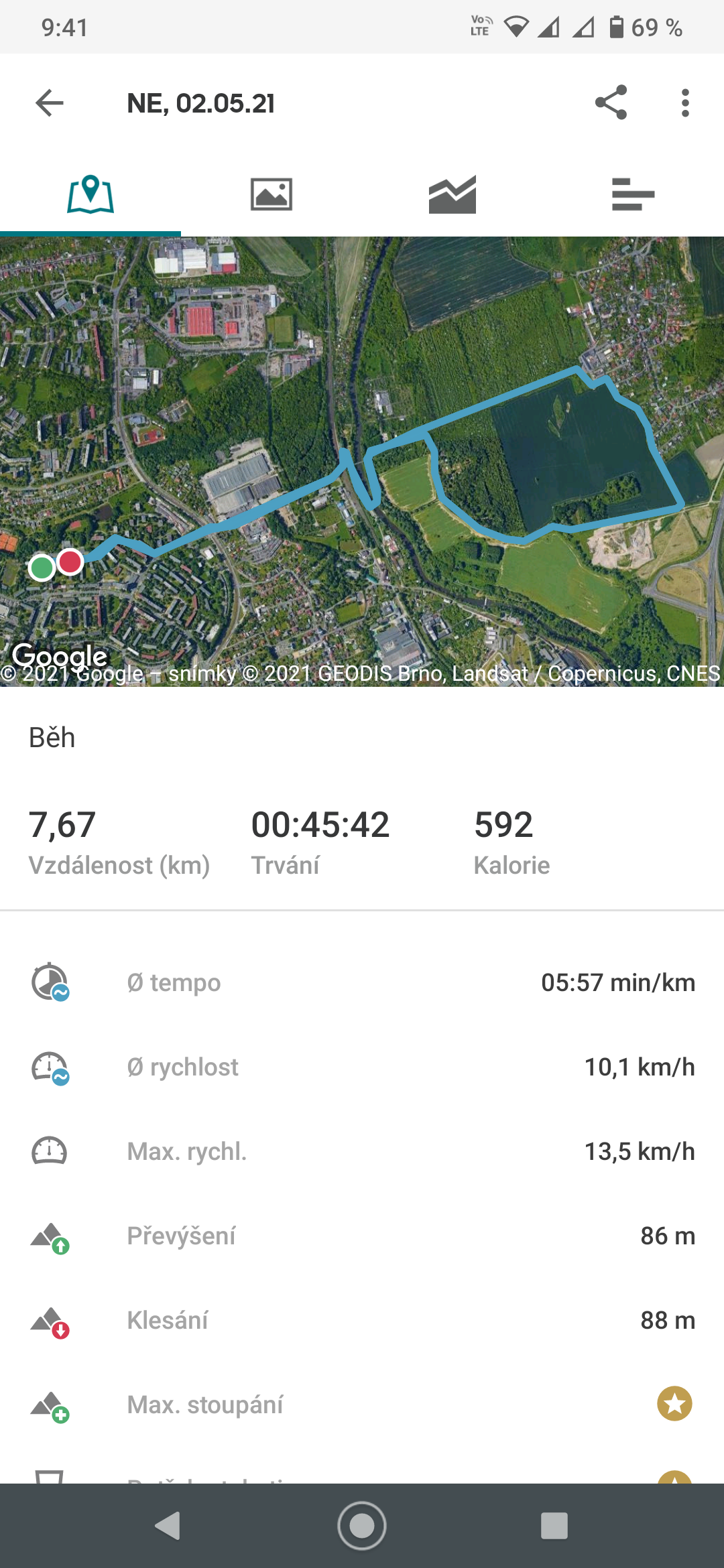Share this running activity

click(611, 103)
